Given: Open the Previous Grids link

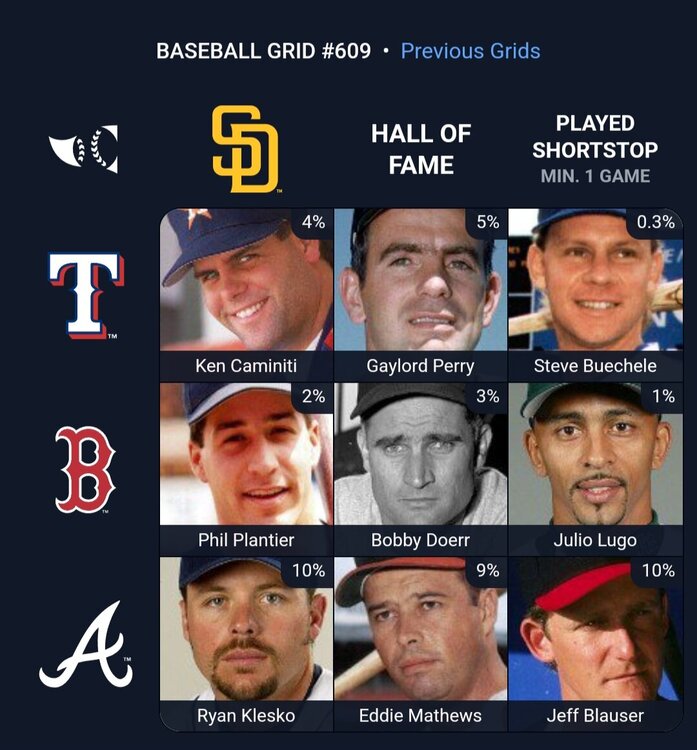Looking at the screenshot, I should [x=470, y=51].
